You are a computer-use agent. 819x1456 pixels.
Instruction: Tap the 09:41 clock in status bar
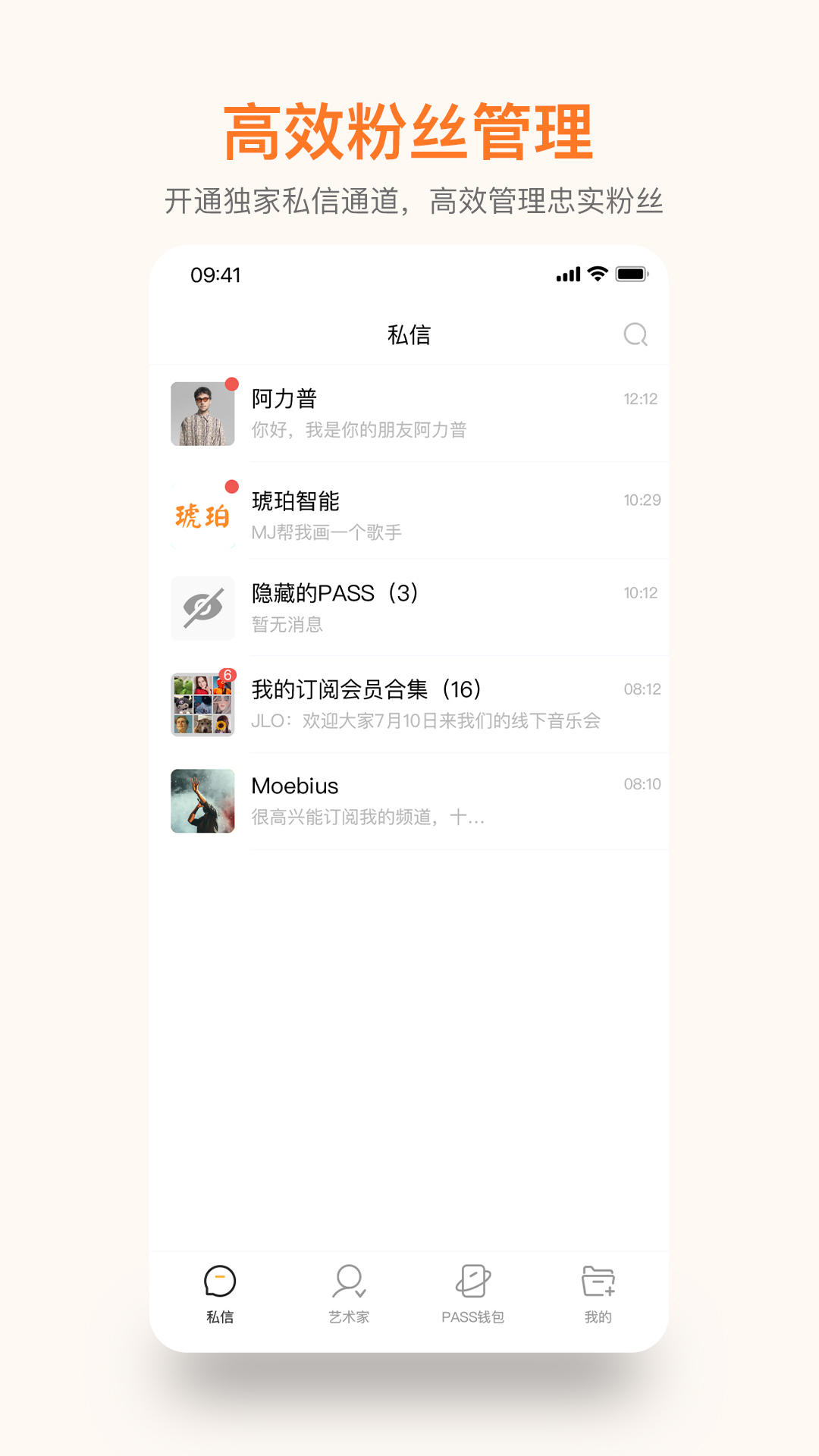pyautogui.click(x=215, y=275)
